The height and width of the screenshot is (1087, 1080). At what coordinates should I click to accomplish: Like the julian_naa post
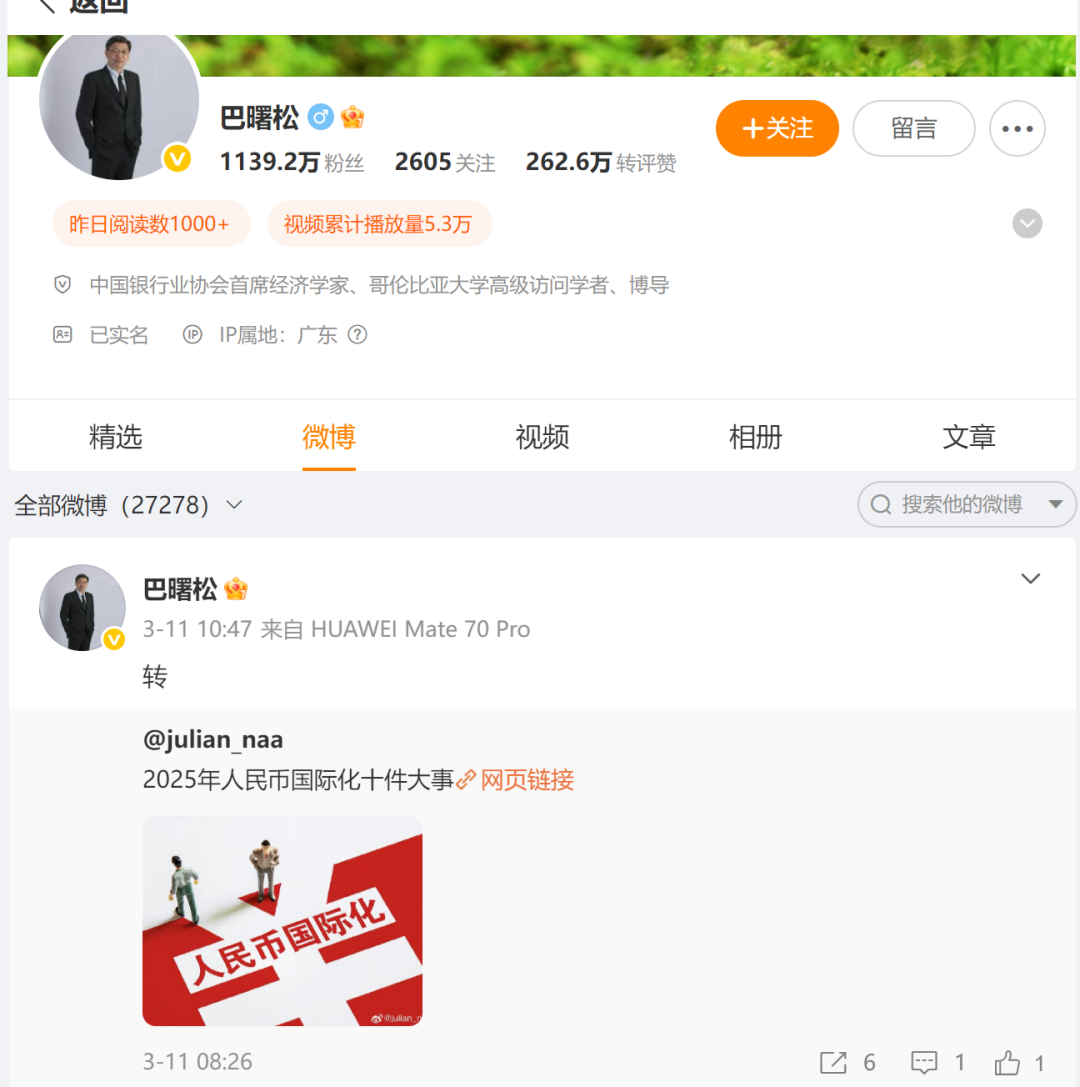(x=1018, y=1062)
